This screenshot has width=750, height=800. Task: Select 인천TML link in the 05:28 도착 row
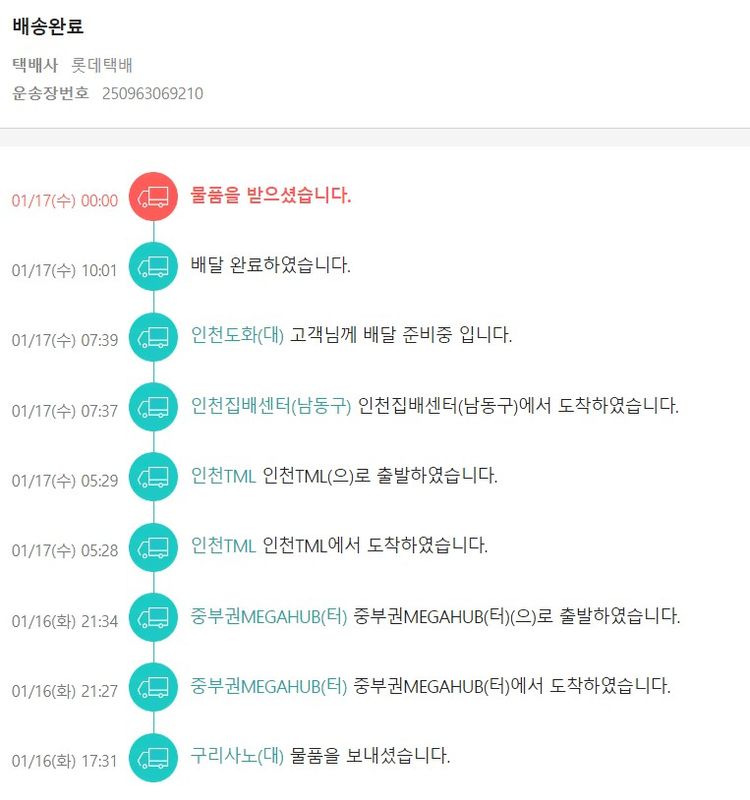(x=223, y=545)
